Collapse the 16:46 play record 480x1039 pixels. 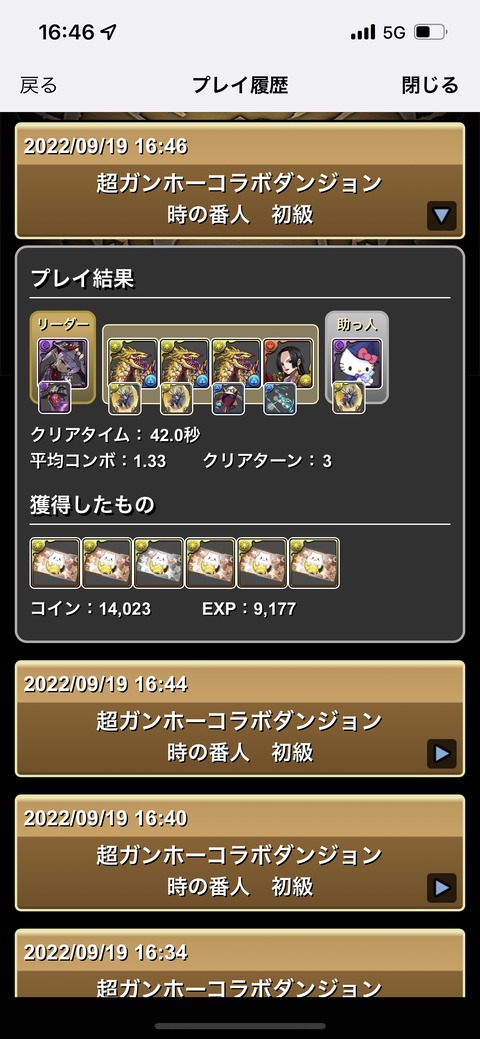[442, 215]
